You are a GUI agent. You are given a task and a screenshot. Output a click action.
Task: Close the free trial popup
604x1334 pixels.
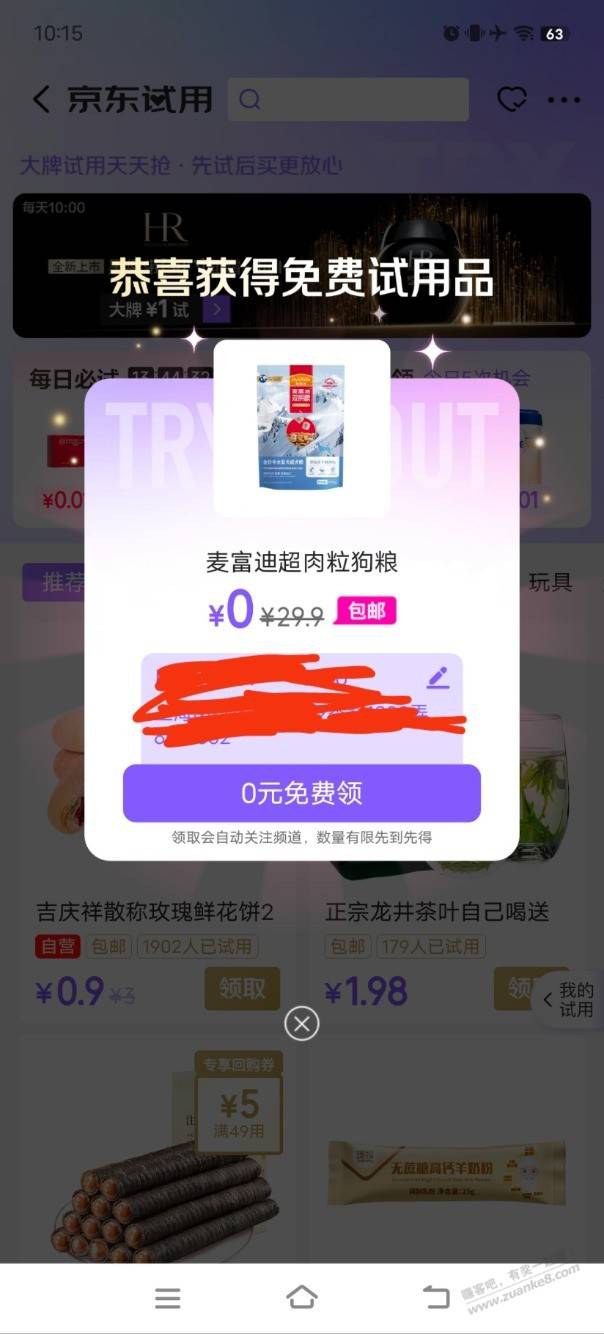coord(301,1023)
